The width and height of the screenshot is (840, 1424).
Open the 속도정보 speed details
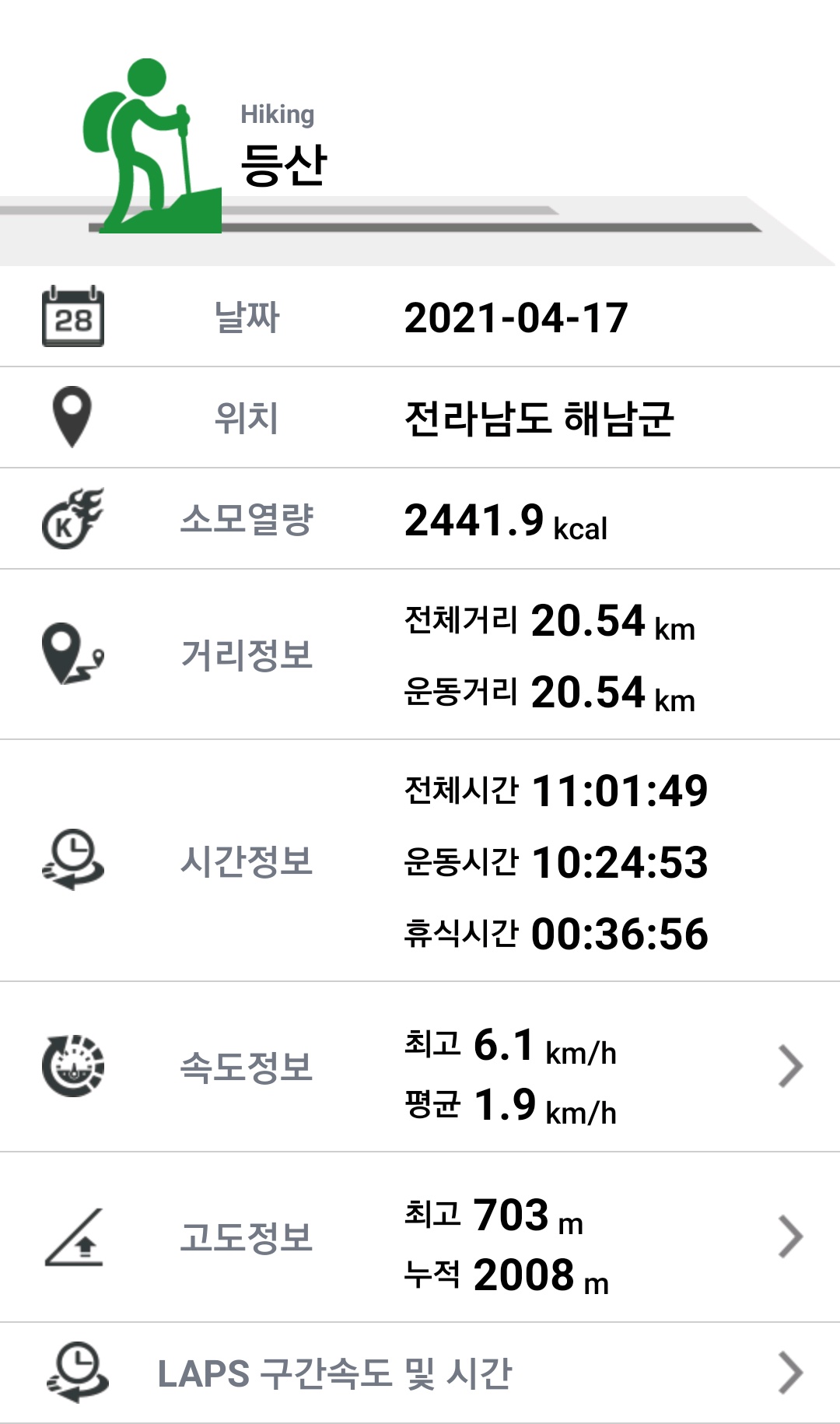click(789, 1066)
